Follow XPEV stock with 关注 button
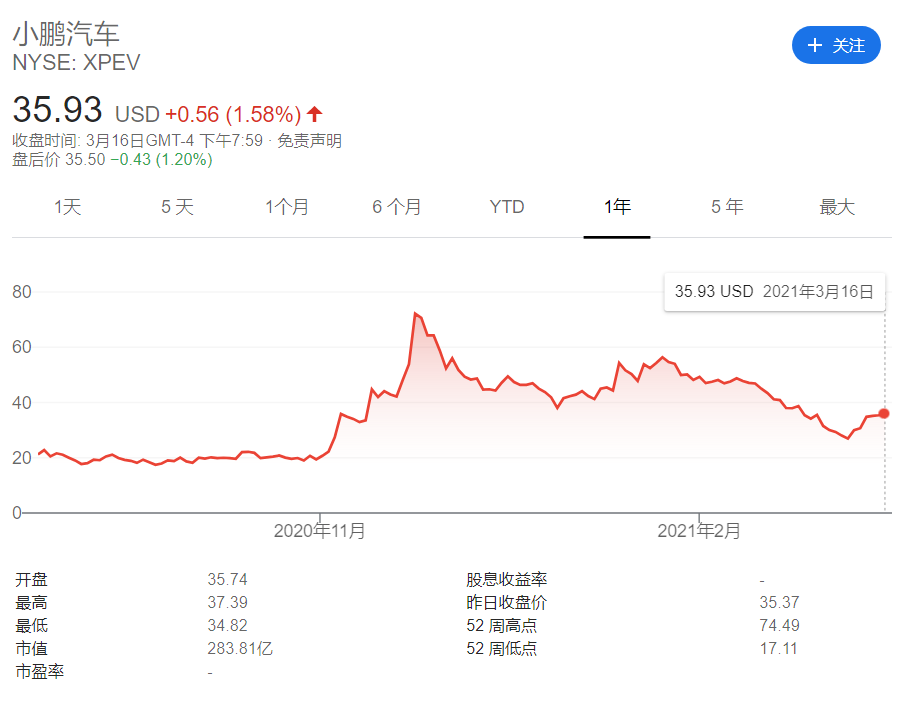 (x=836, y=45)
